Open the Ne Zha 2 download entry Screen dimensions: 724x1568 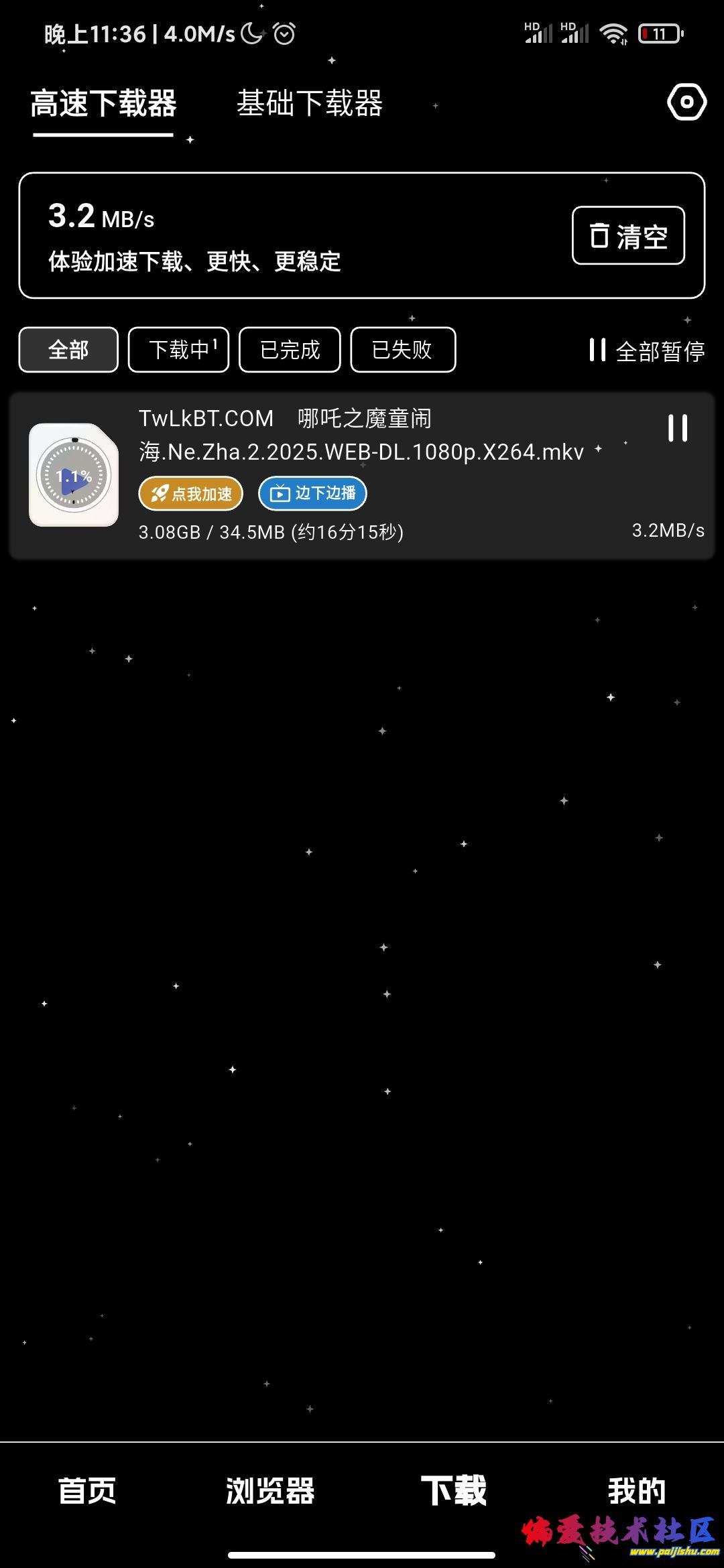coord(362,436)
